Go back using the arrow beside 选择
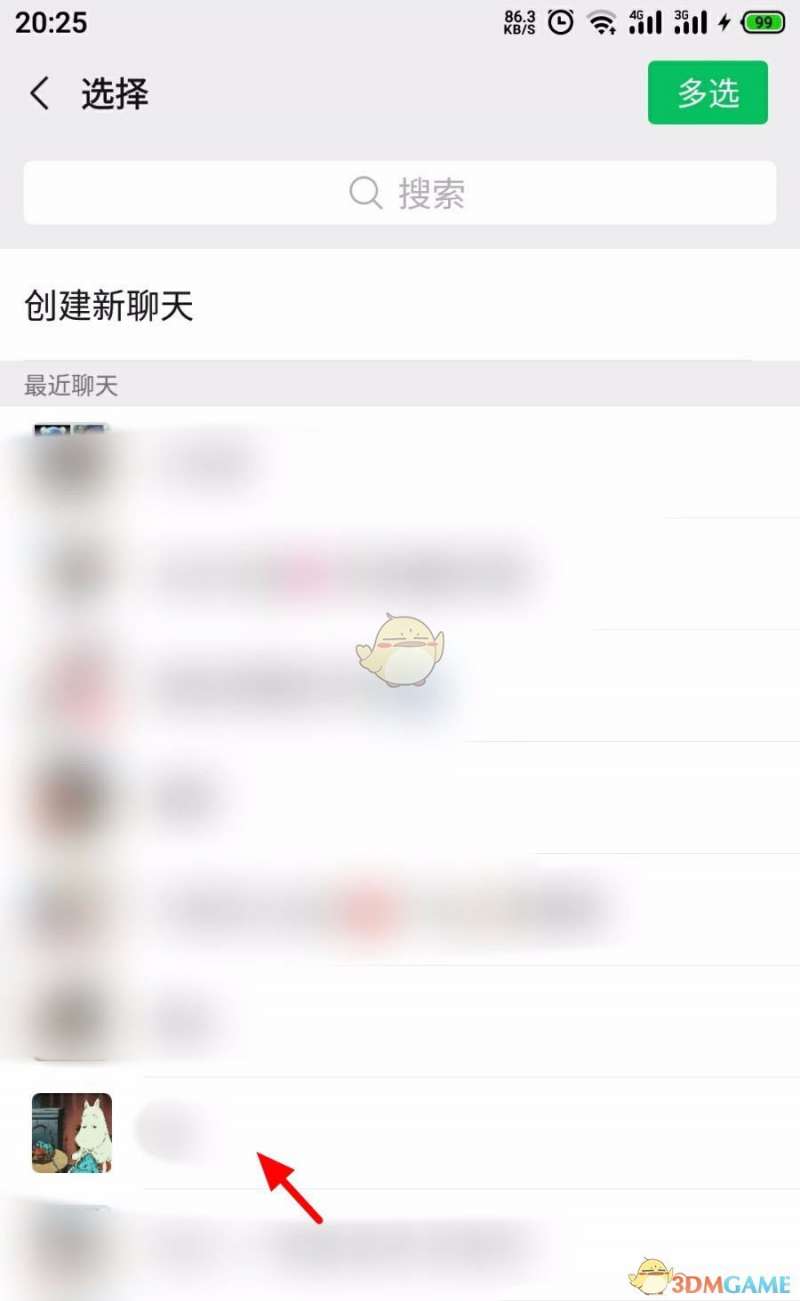 pos(39,94)
